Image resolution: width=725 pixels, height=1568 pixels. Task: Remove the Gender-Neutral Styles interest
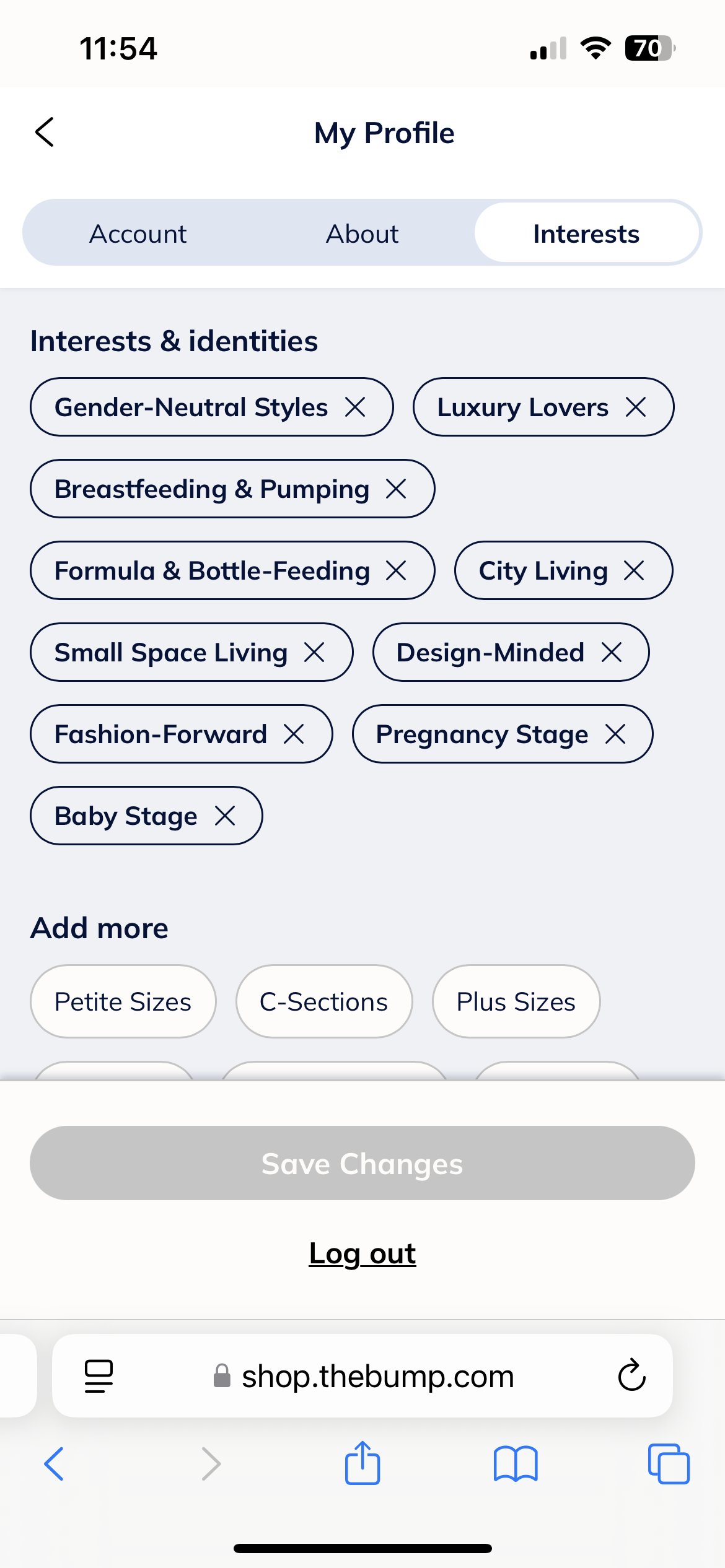point(355,407)
